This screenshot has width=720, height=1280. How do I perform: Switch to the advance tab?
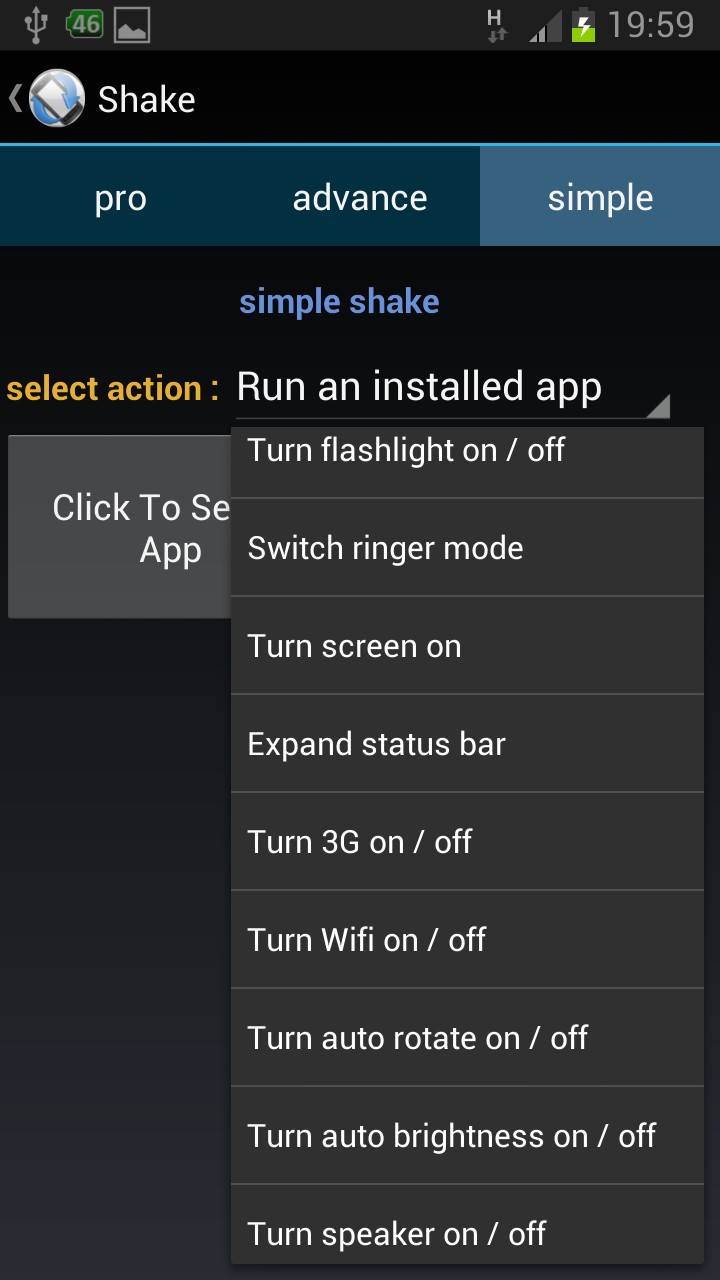360,198
